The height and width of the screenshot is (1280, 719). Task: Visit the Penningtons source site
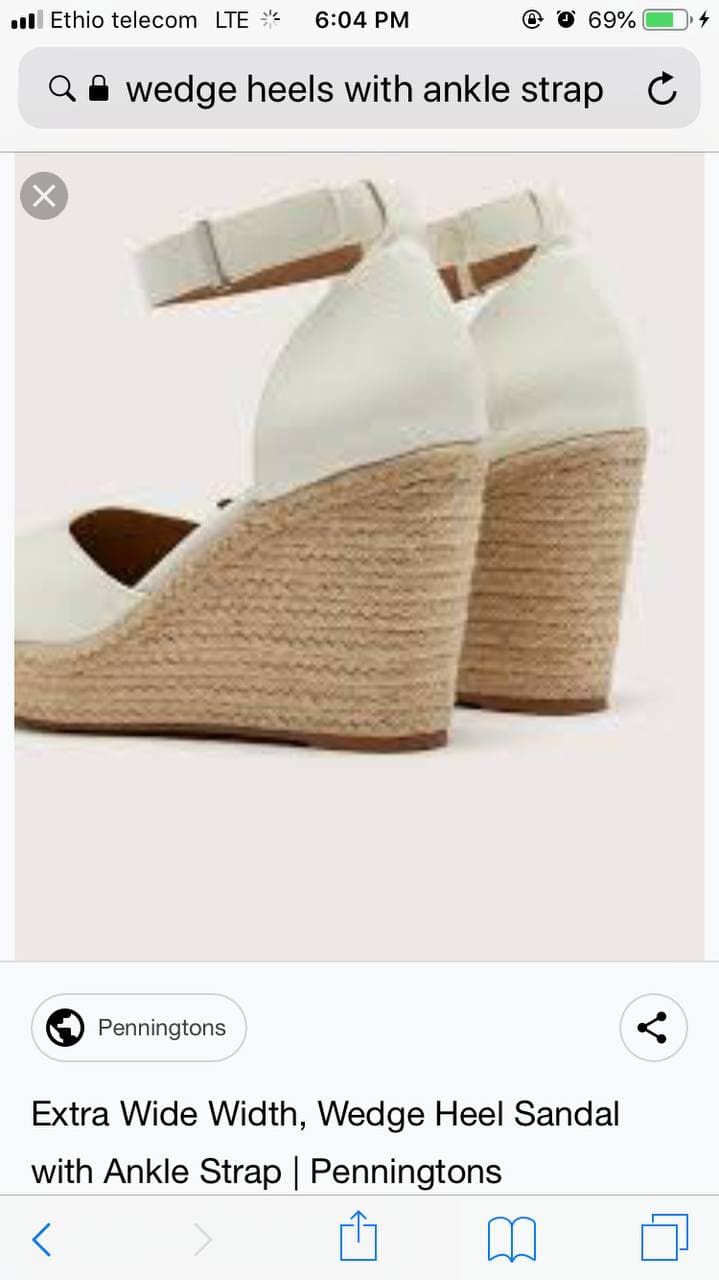tap(139, 1027)
